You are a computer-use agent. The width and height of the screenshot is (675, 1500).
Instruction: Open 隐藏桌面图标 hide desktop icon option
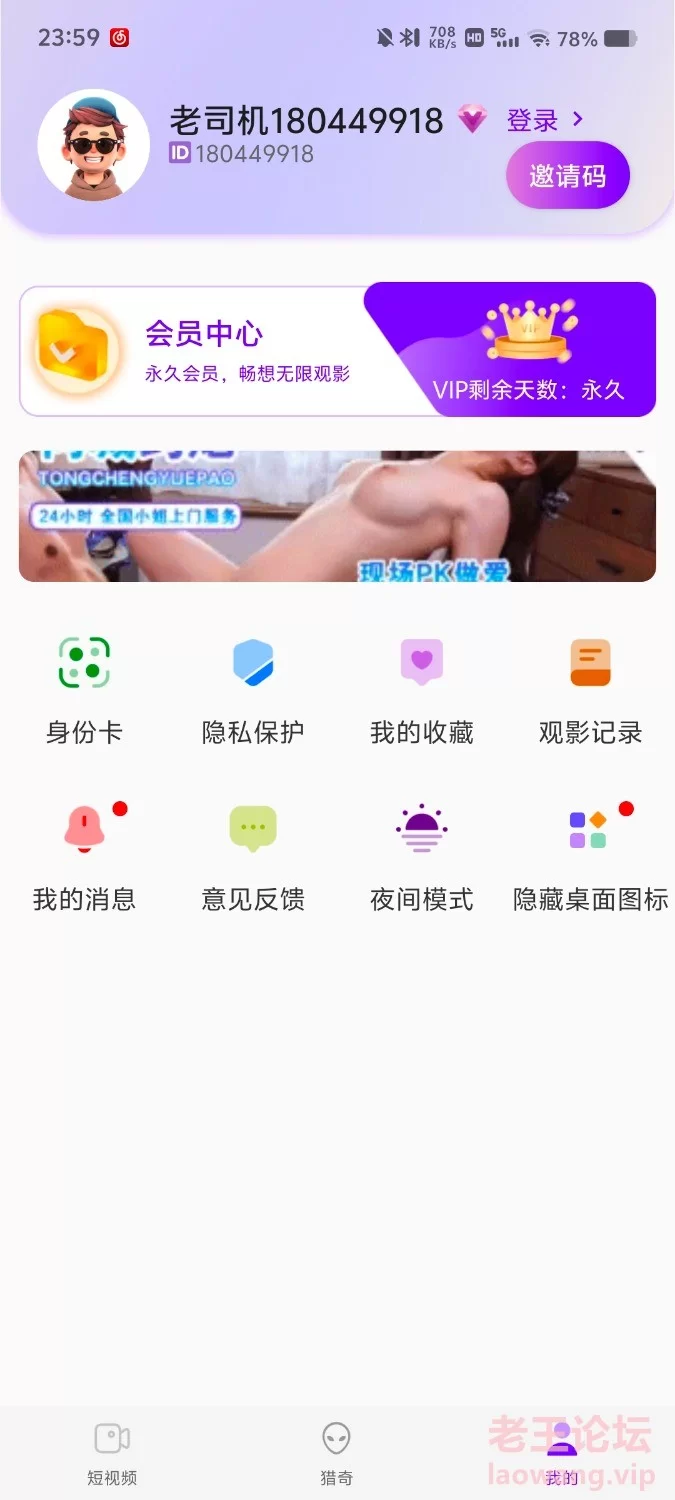(x=590, y=857)
